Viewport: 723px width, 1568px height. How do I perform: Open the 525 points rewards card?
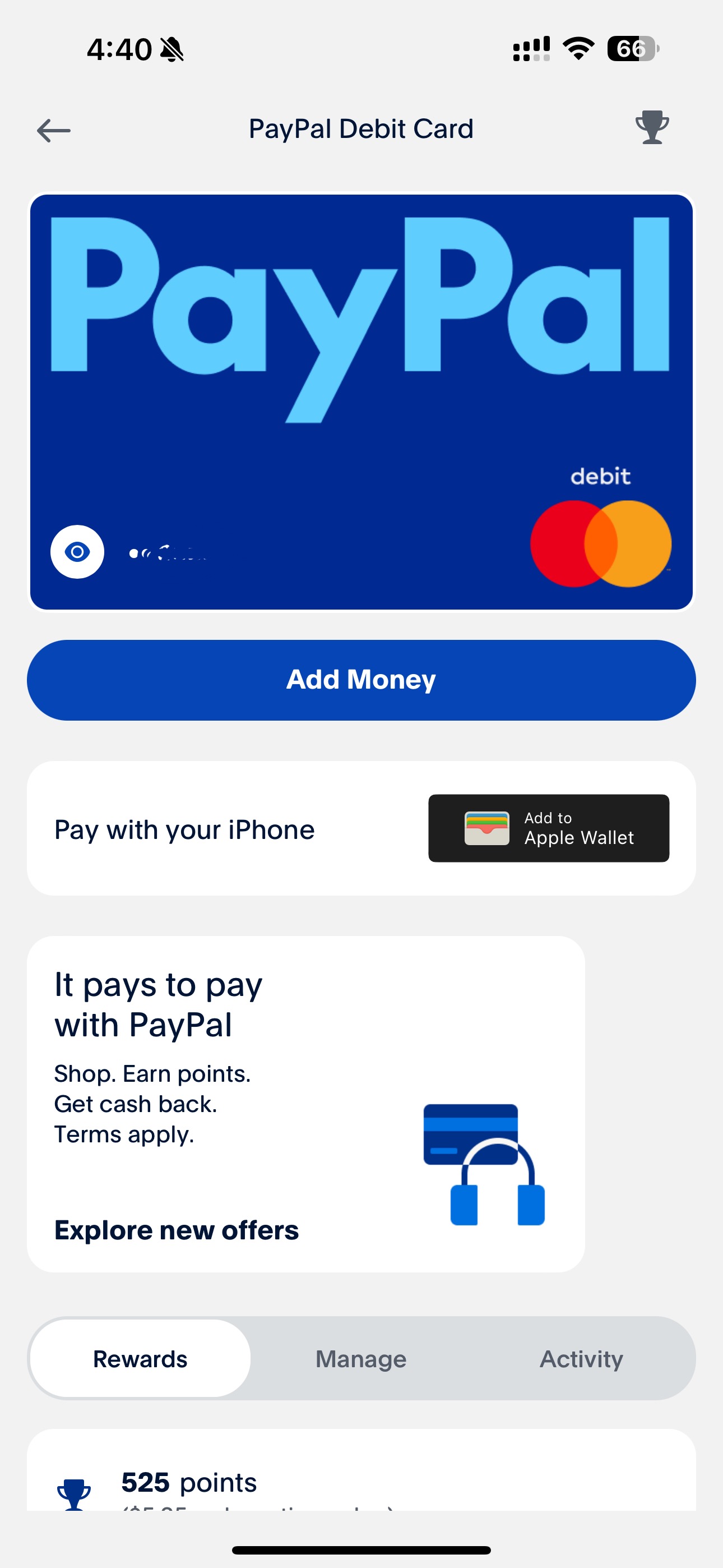[361, 1481]
